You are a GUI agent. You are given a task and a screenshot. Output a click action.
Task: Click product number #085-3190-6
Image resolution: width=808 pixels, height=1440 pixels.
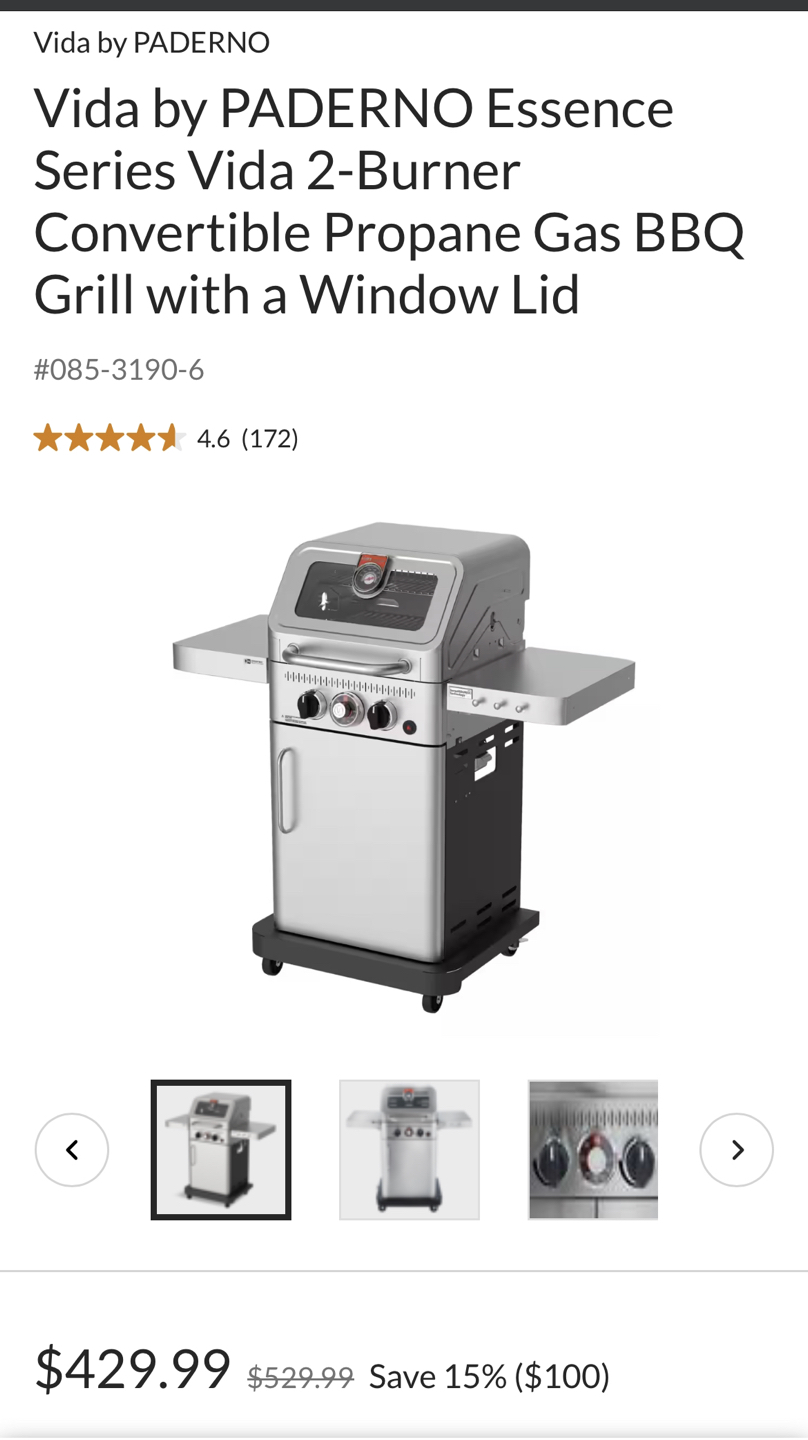[118, 369]
